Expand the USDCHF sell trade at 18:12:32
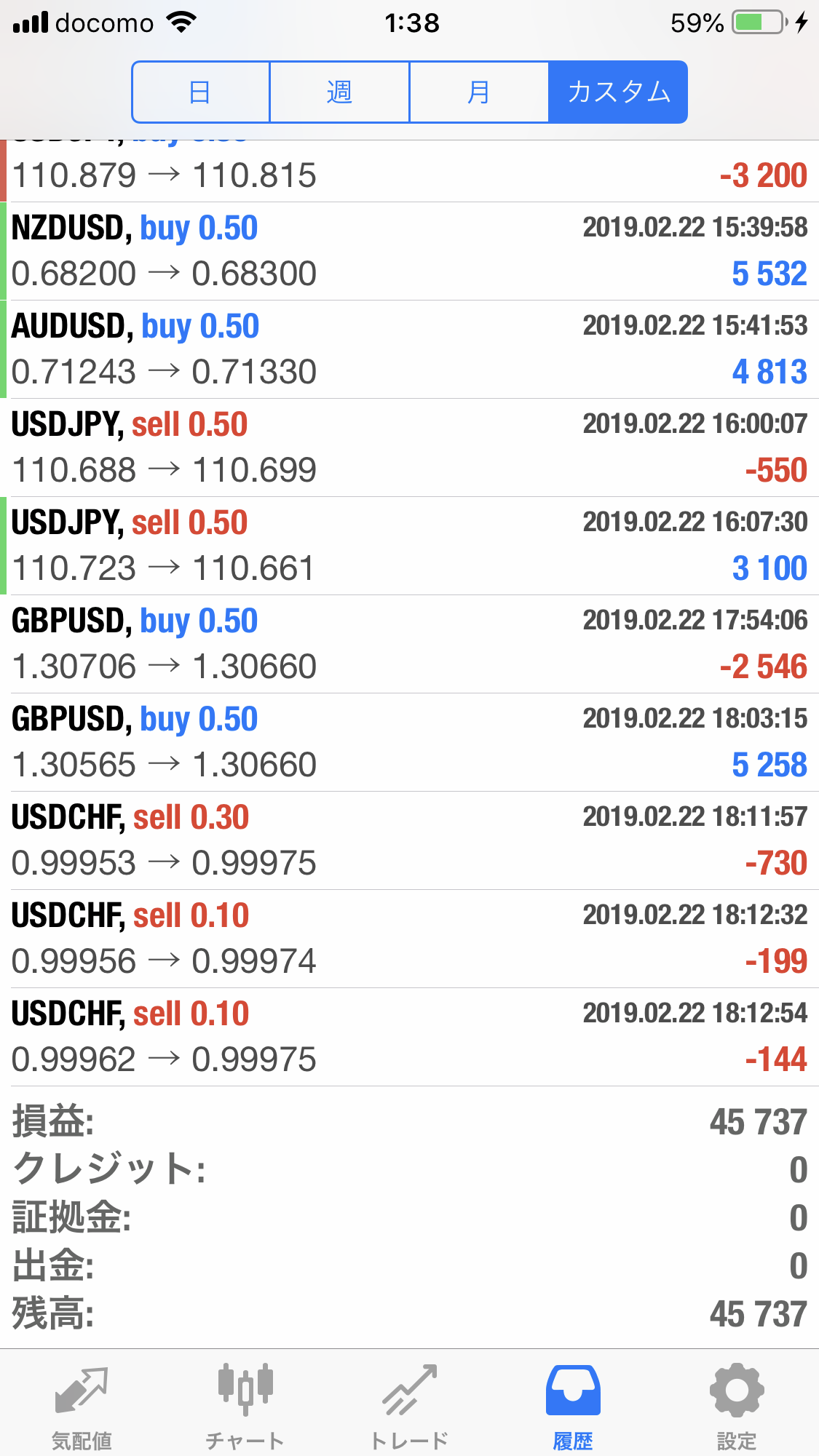 coord(409,939)
